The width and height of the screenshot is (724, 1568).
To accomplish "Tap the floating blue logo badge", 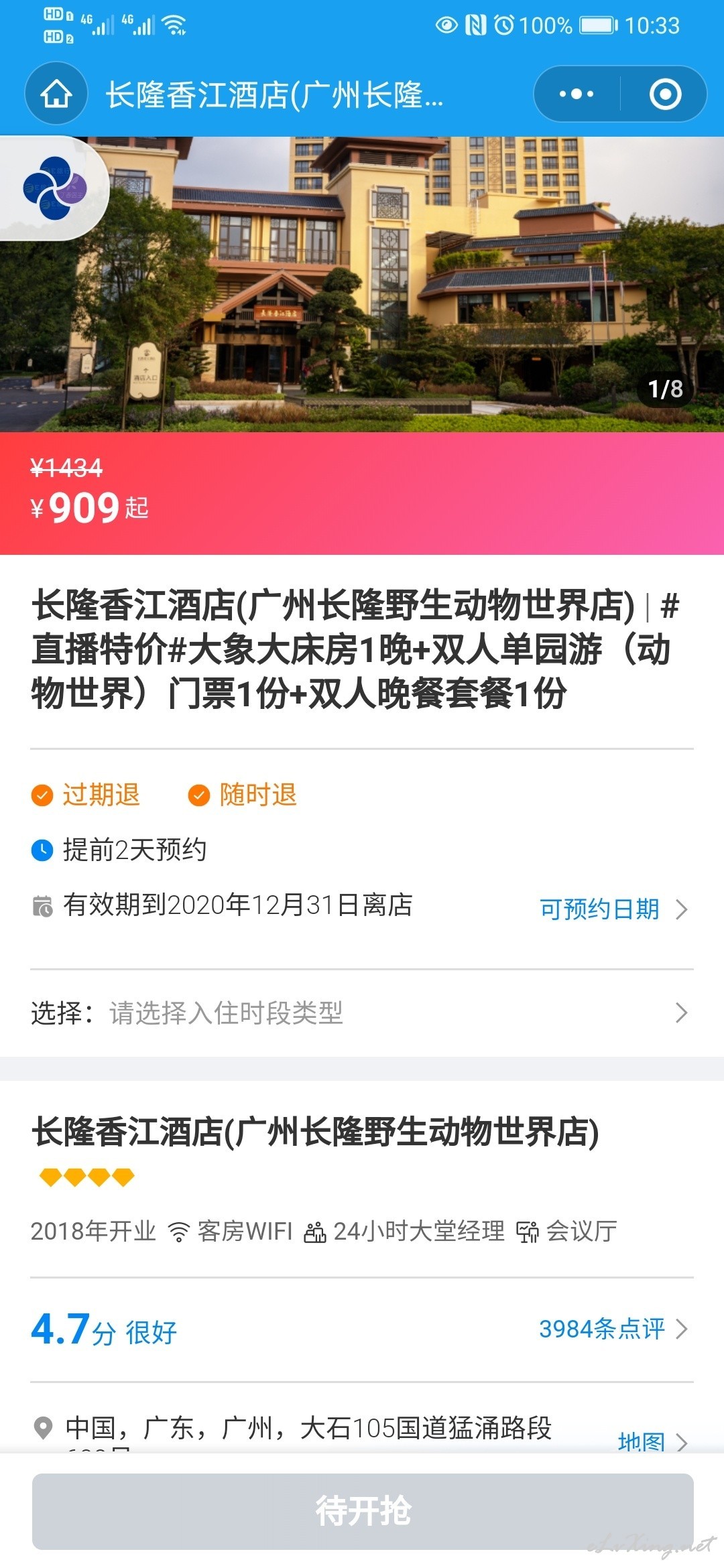I will (55, 188).
